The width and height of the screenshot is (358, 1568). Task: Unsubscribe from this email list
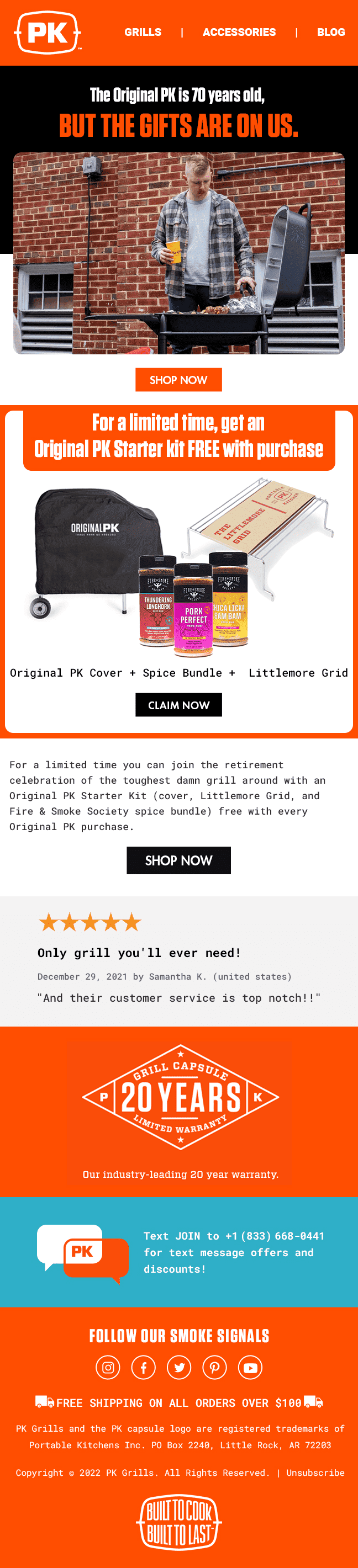coord(315,1473)
